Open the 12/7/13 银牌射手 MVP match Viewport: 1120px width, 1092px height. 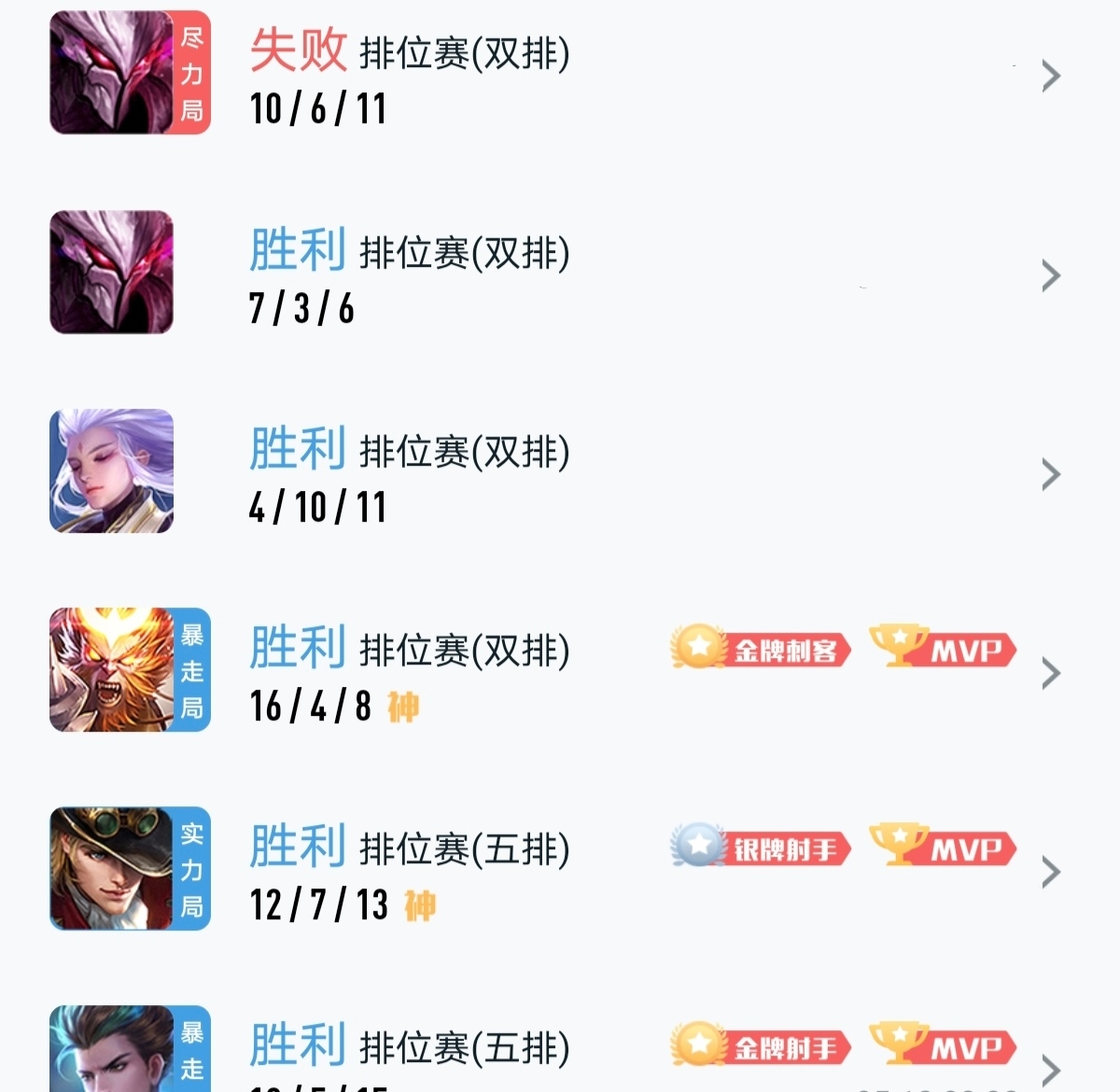[1051, 872]
